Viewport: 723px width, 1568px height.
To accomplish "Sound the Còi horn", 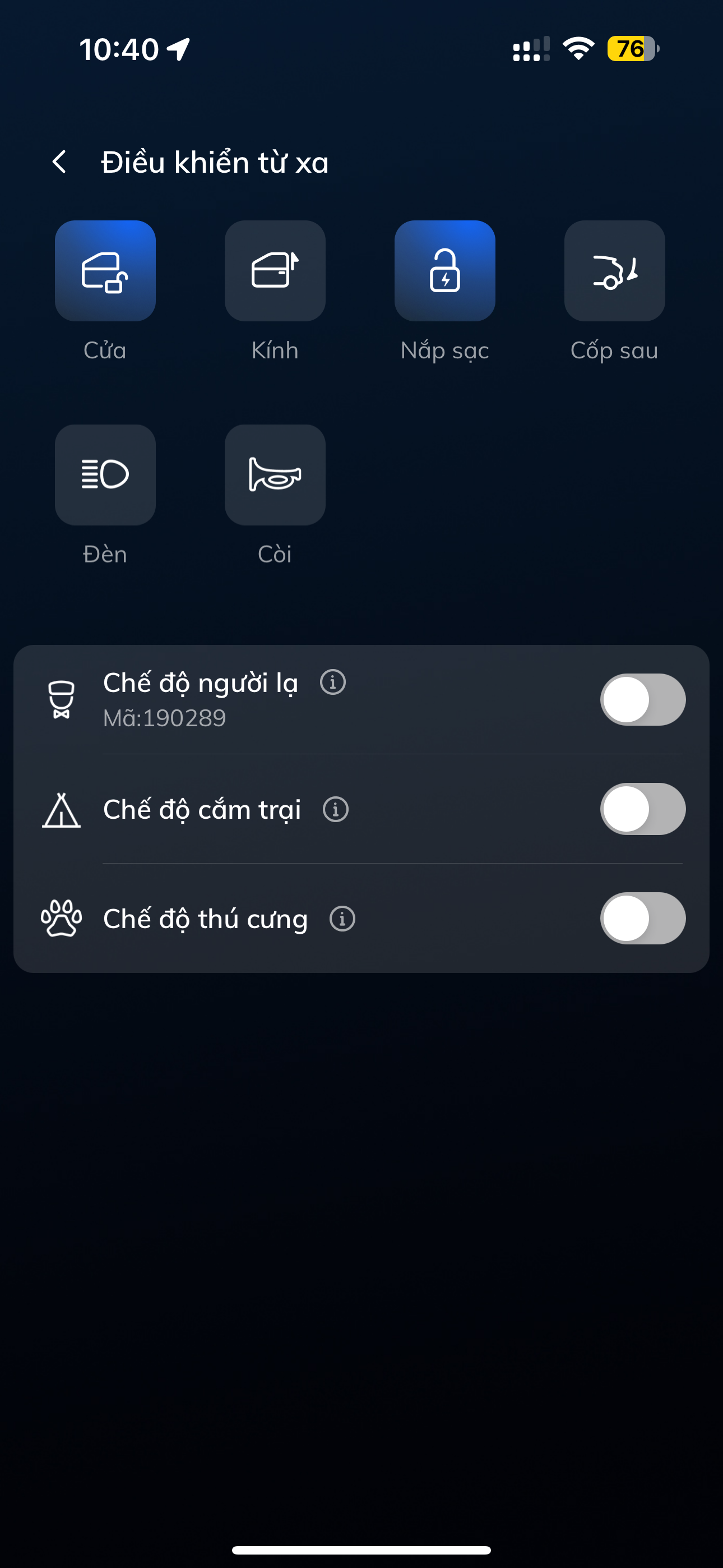I will point(275,475).
